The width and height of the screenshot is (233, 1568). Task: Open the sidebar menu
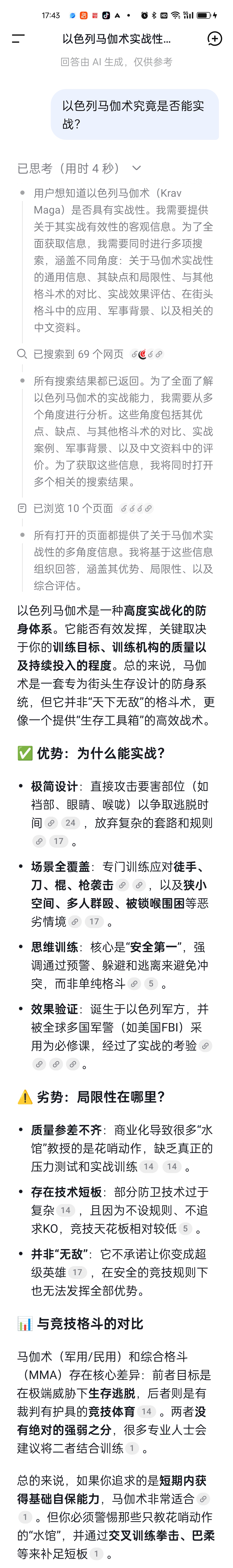(x=18, y=39)
